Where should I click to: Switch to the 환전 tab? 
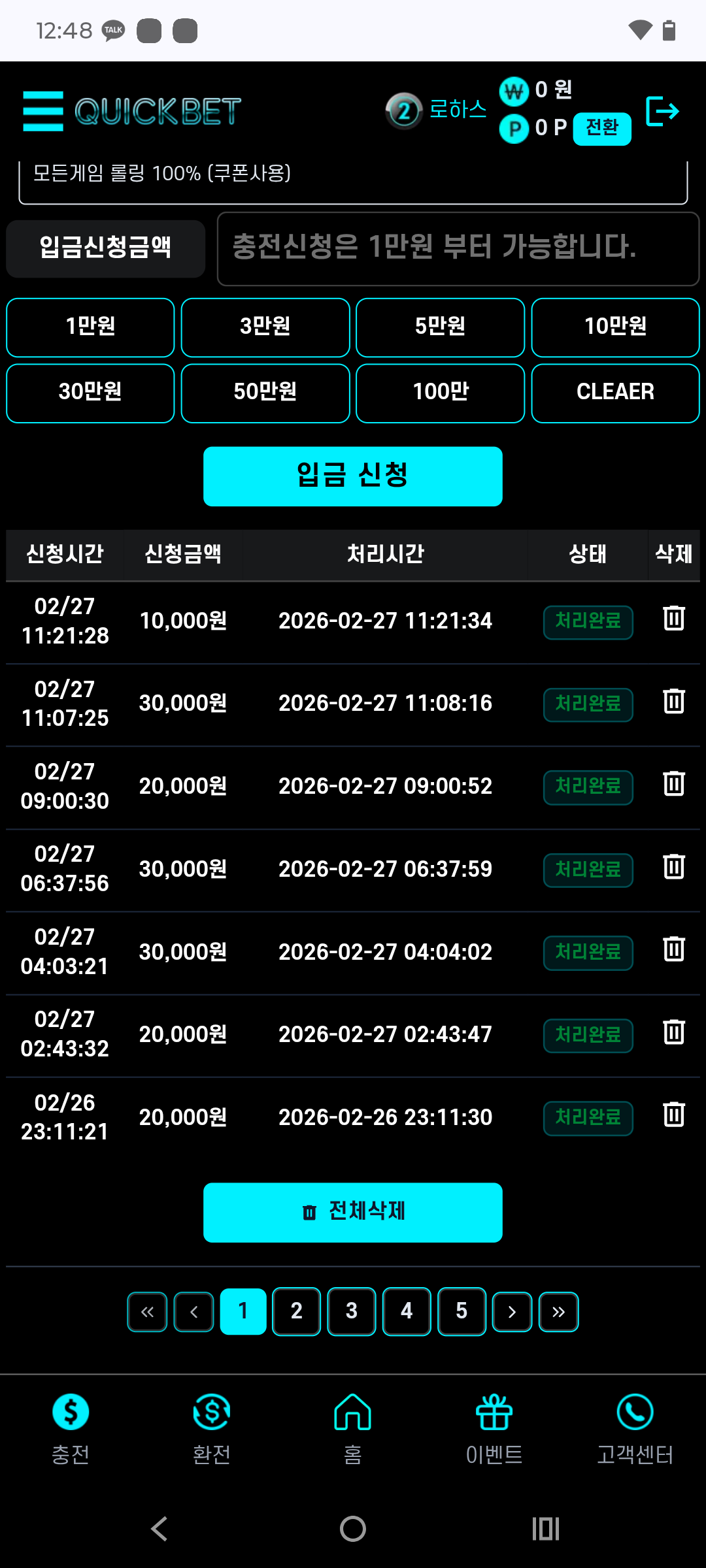[x=211, y=1428]
